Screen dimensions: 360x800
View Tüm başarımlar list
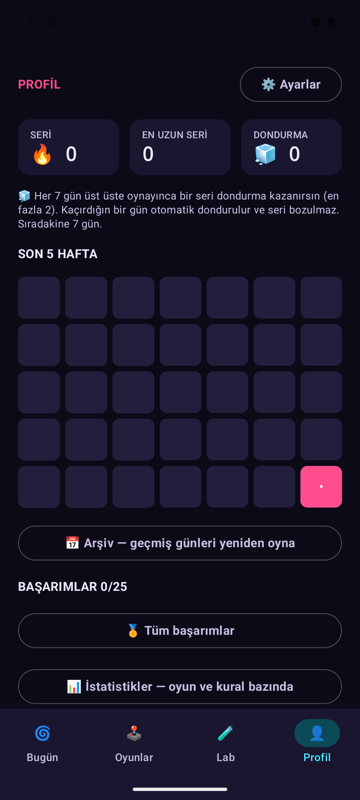(x=180, y=631)
